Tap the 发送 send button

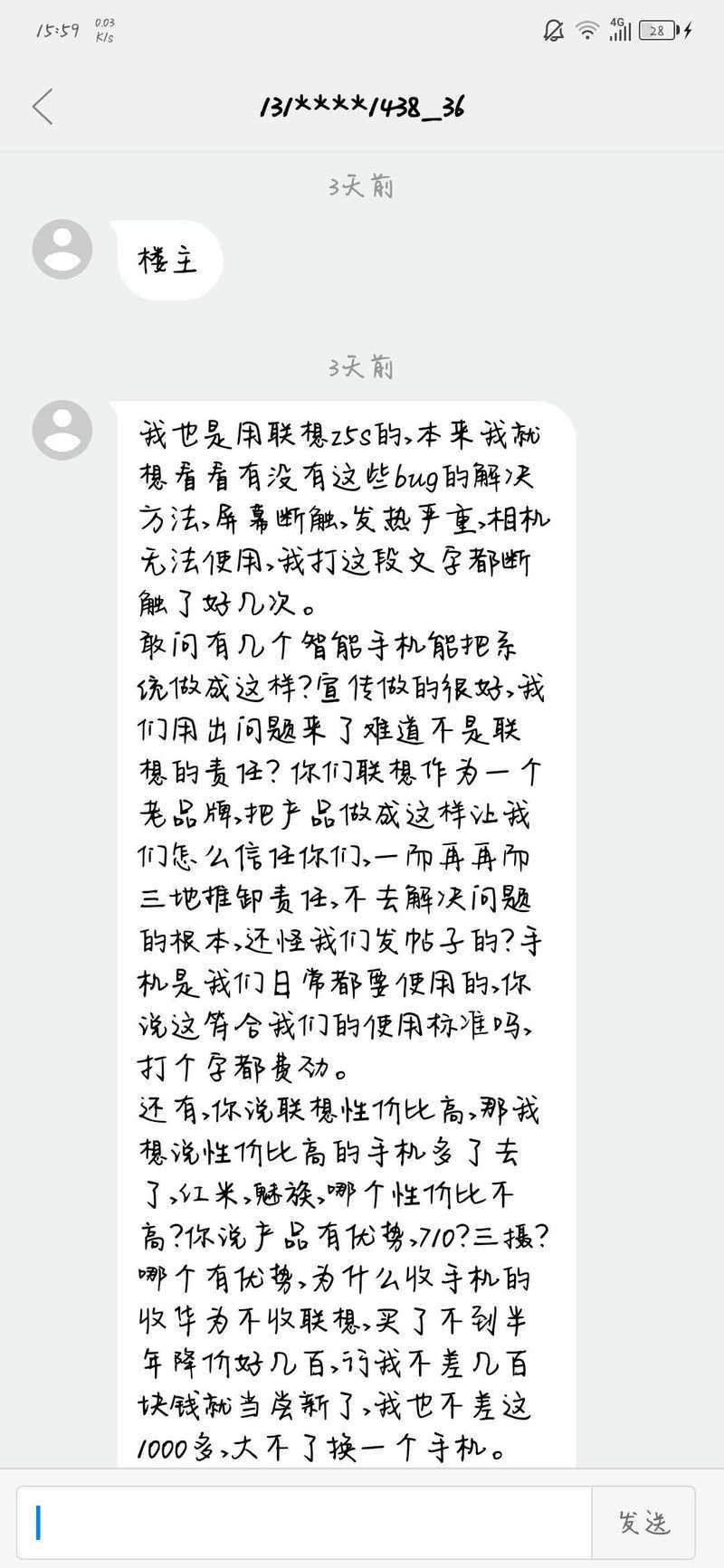pyautogui.click(x=643, y=1522)
